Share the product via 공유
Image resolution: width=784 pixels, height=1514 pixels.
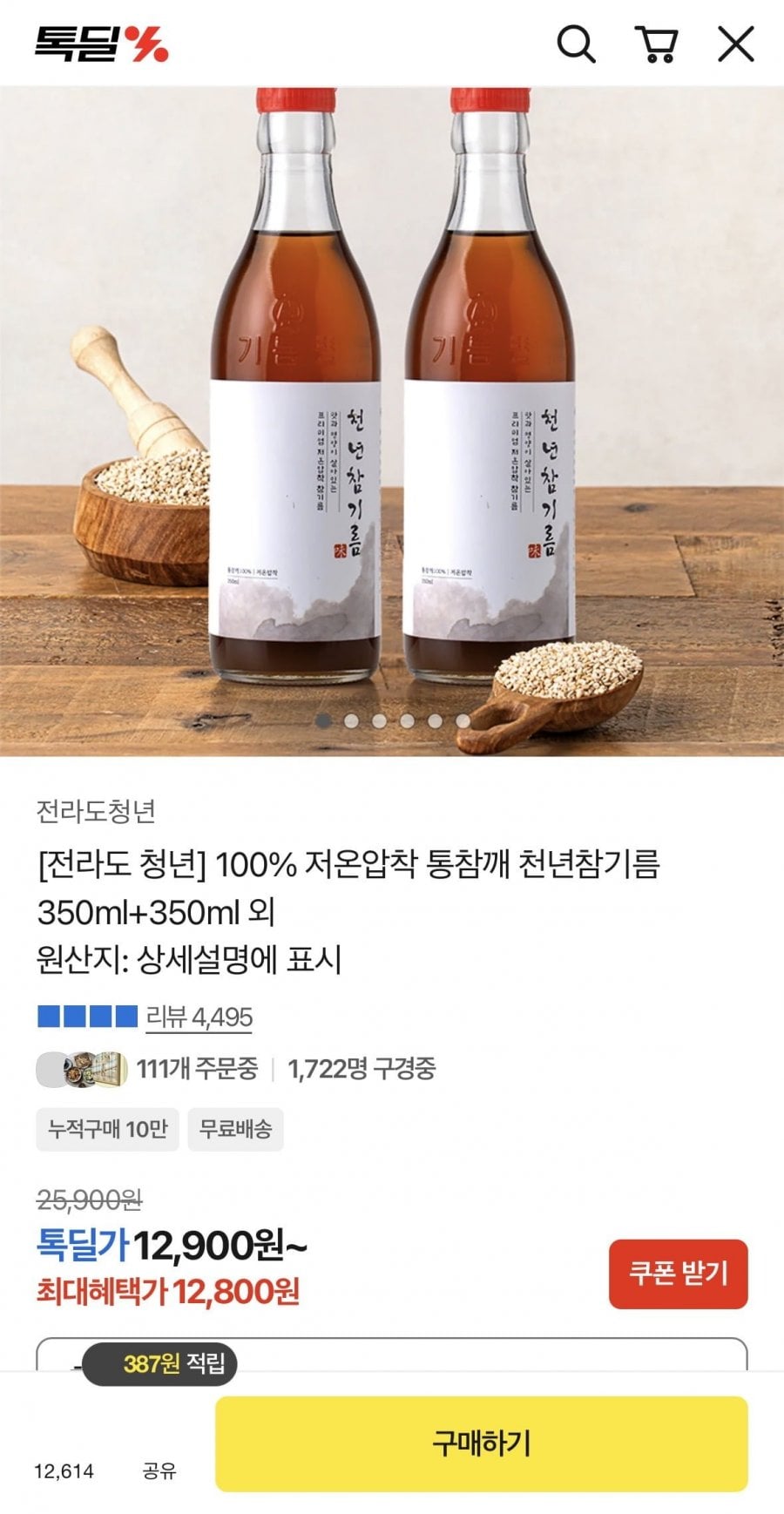[159, 1470]
